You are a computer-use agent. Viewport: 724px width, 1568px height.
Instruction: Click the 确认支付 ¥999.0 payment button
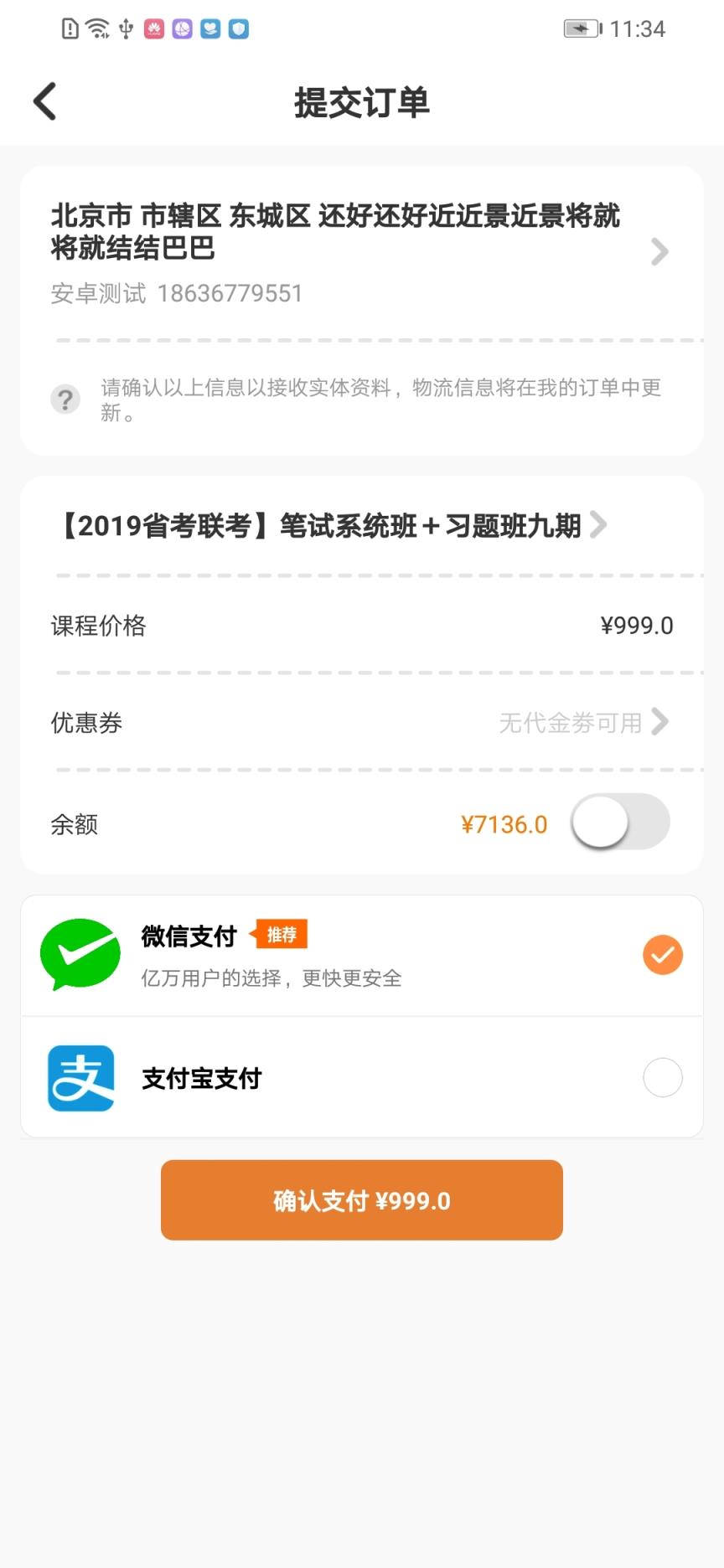coord(361,1199)
